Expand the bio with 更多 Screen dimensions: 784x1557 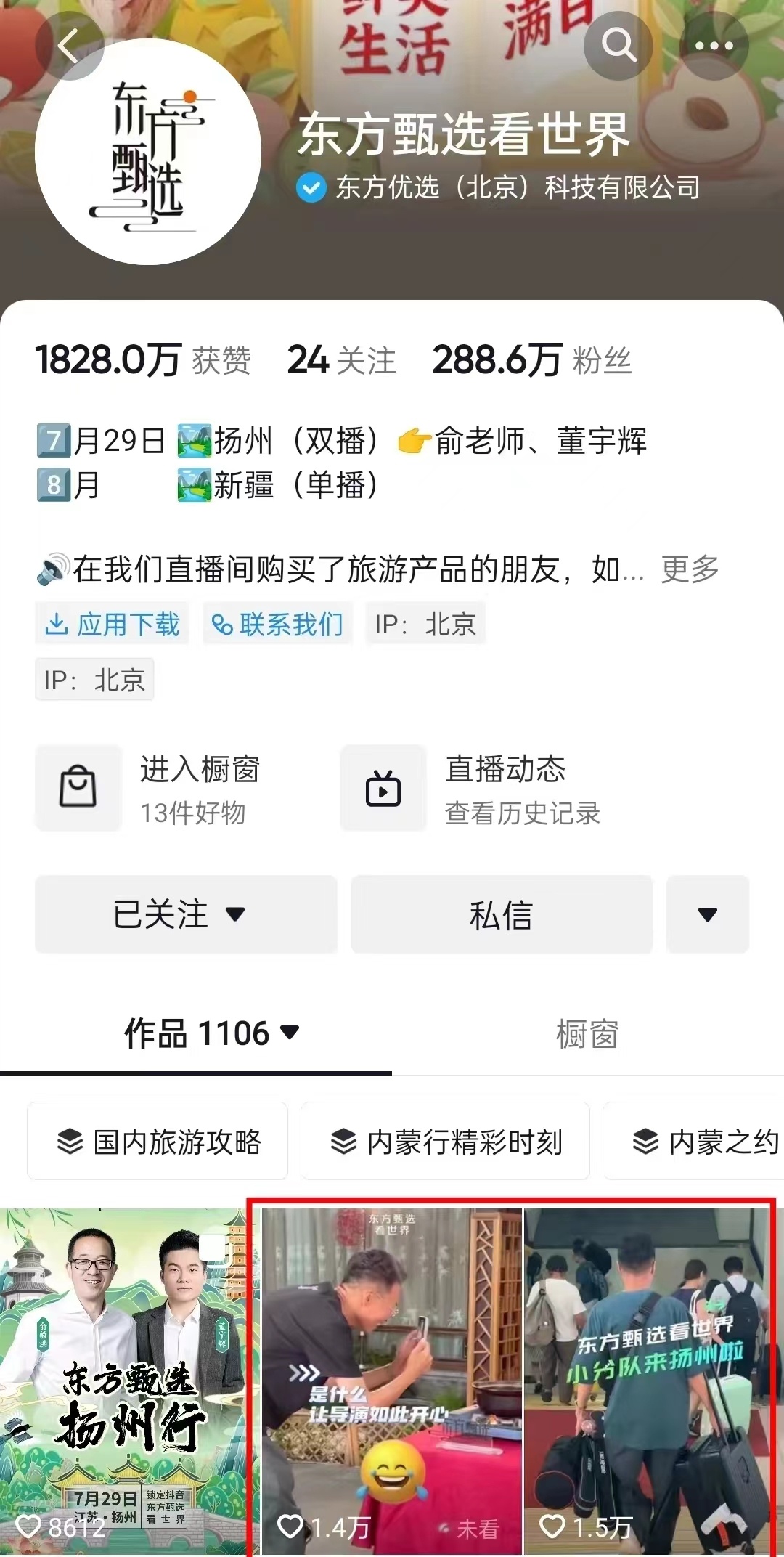[690, 569]
